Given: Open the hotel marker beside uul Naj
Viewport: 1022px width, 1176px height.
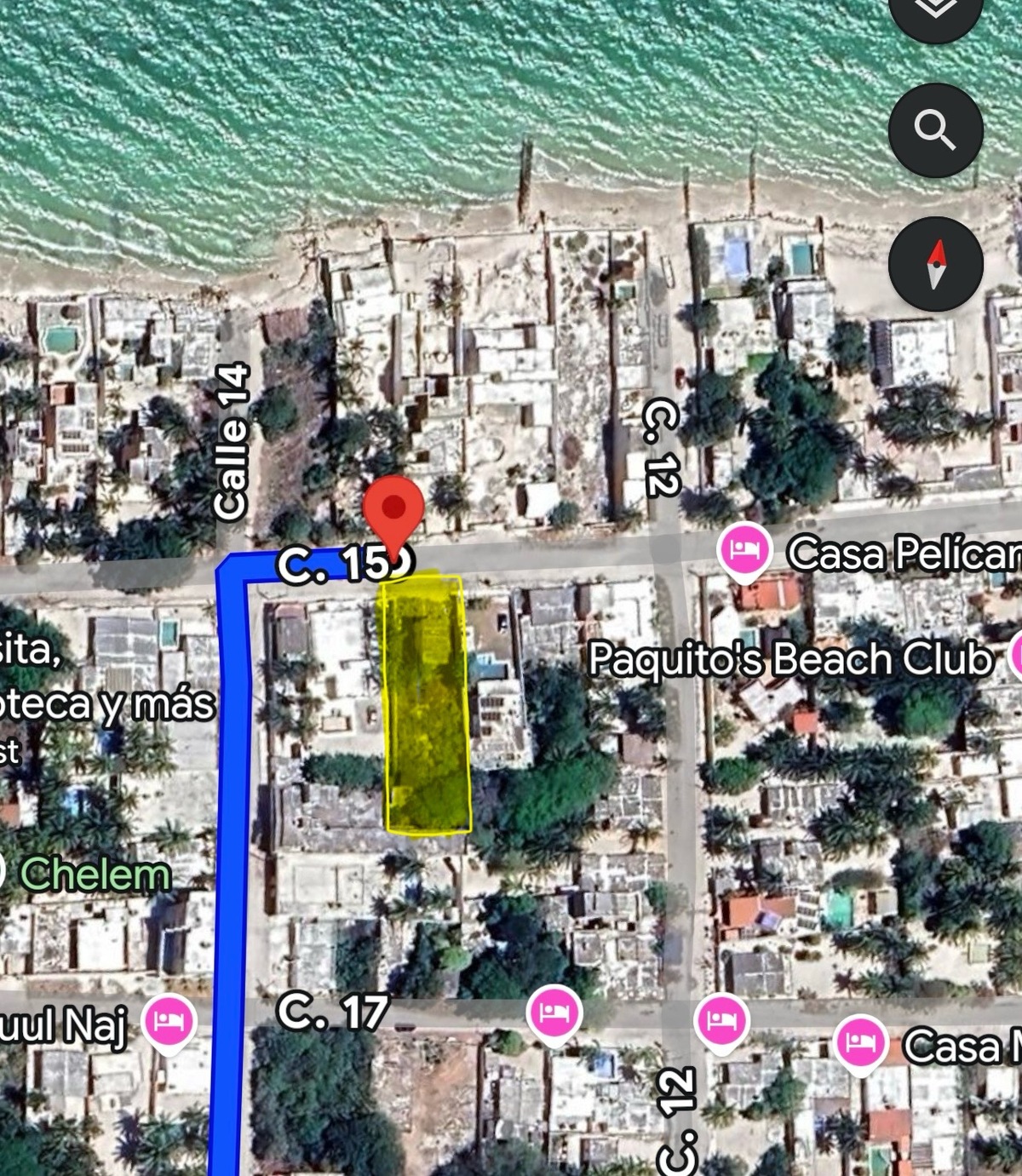Looking at the screenshot, I should coord(169,1021).
